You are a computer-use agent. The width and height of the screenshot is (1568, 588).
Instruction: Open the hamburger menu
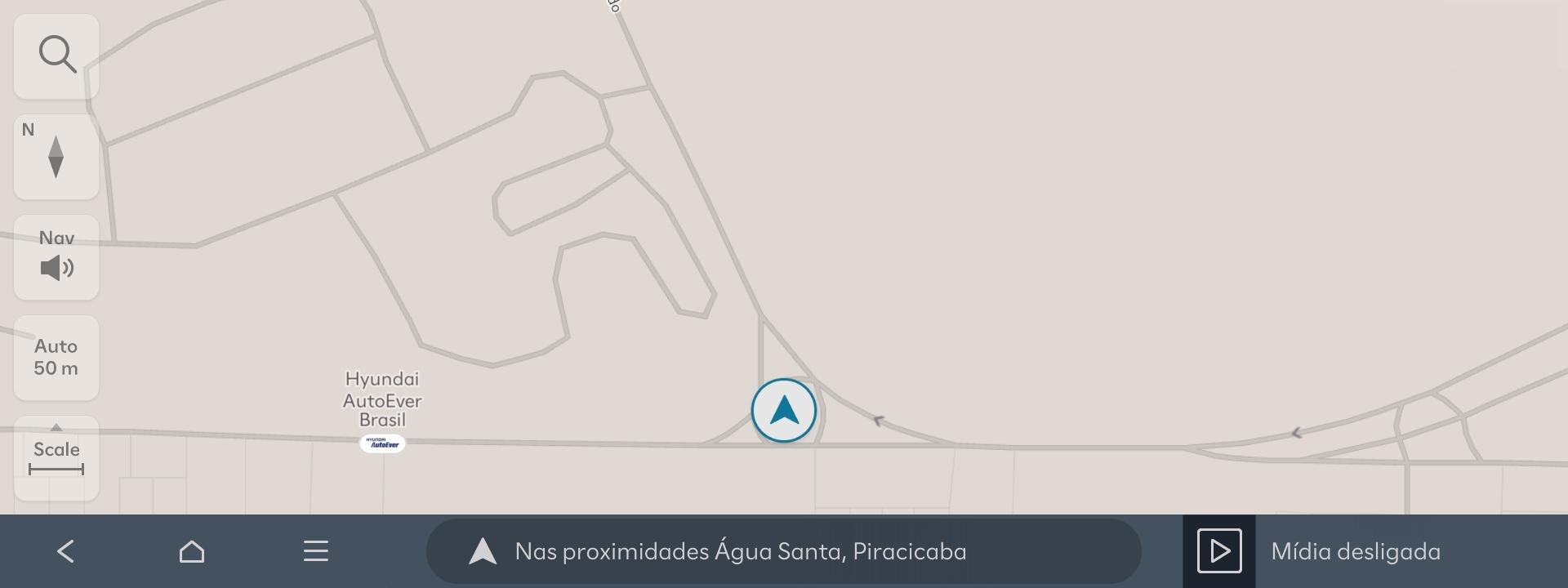tap(316, 551)
